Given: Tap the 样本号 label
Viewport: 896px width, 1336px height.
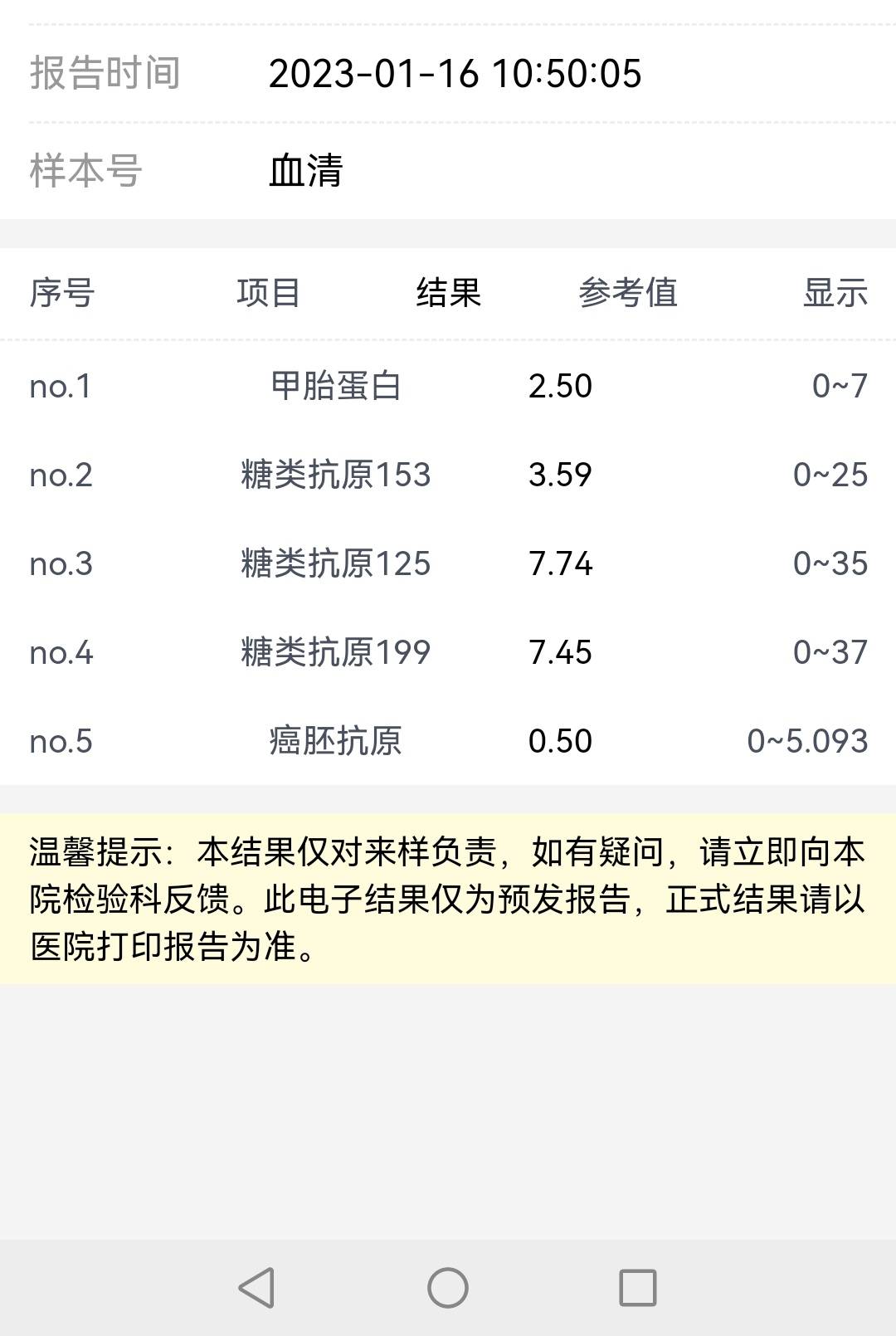Looking at the screenshot, I should pos(85,170).
